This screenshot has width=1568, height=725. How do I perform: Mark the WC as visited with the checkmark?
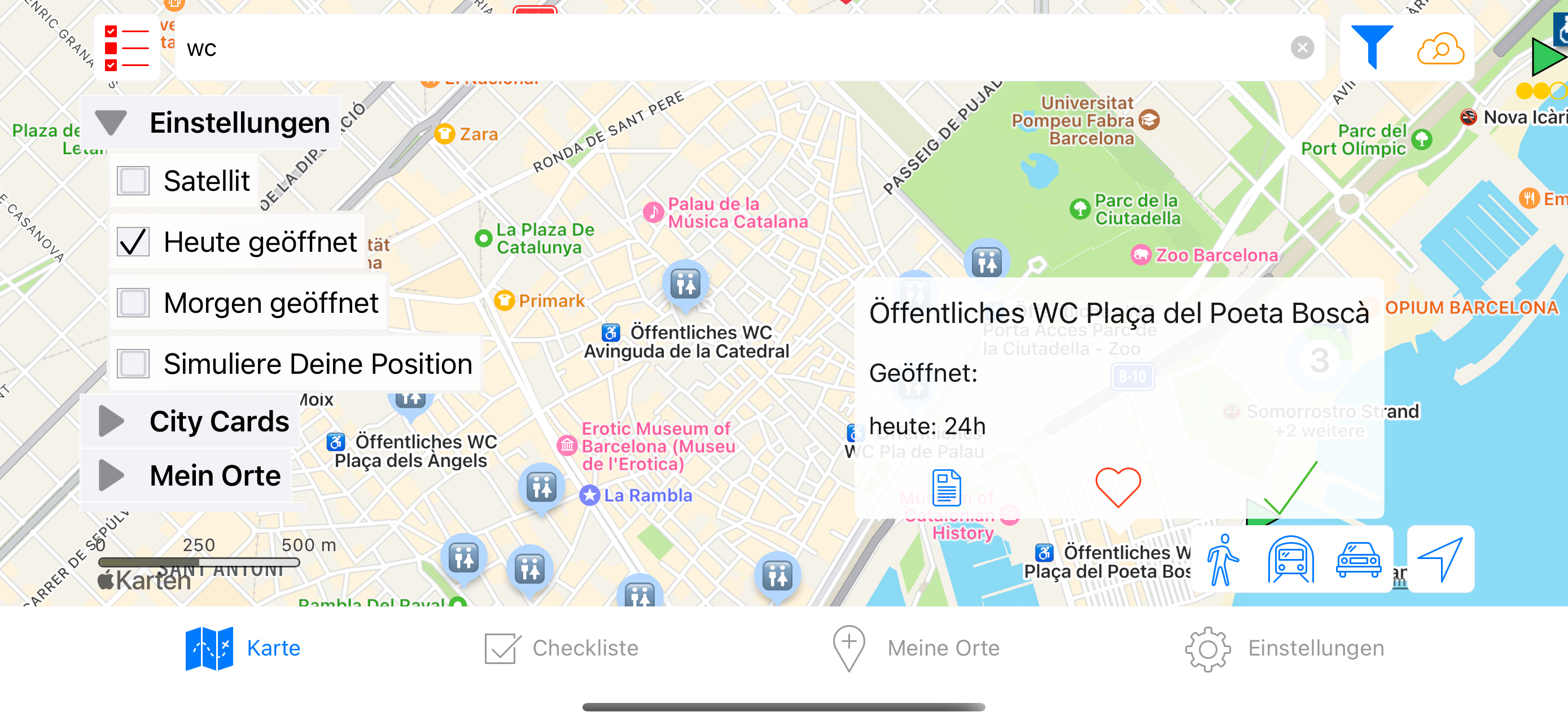[1290, 488]
